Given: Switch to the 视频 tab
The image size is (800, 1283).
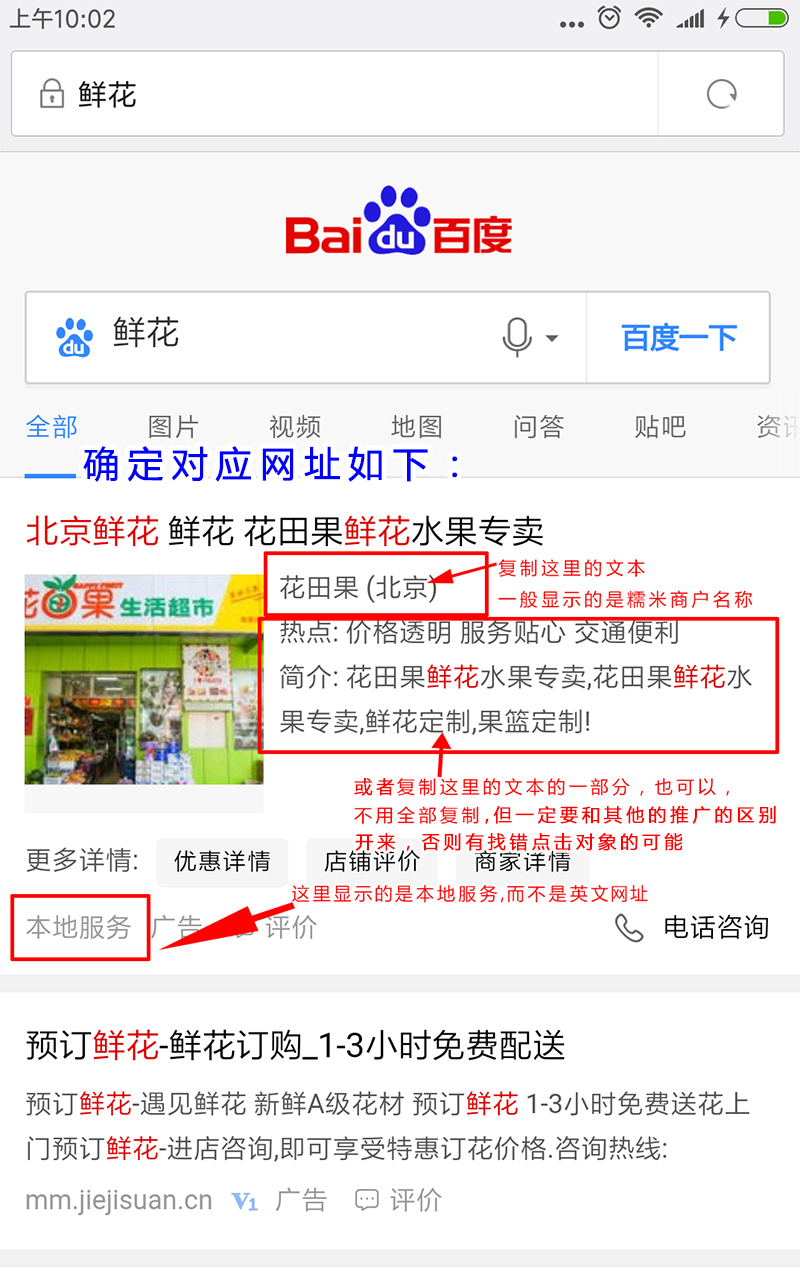Looking at the screenshot, I should click(x=295, y=427).
